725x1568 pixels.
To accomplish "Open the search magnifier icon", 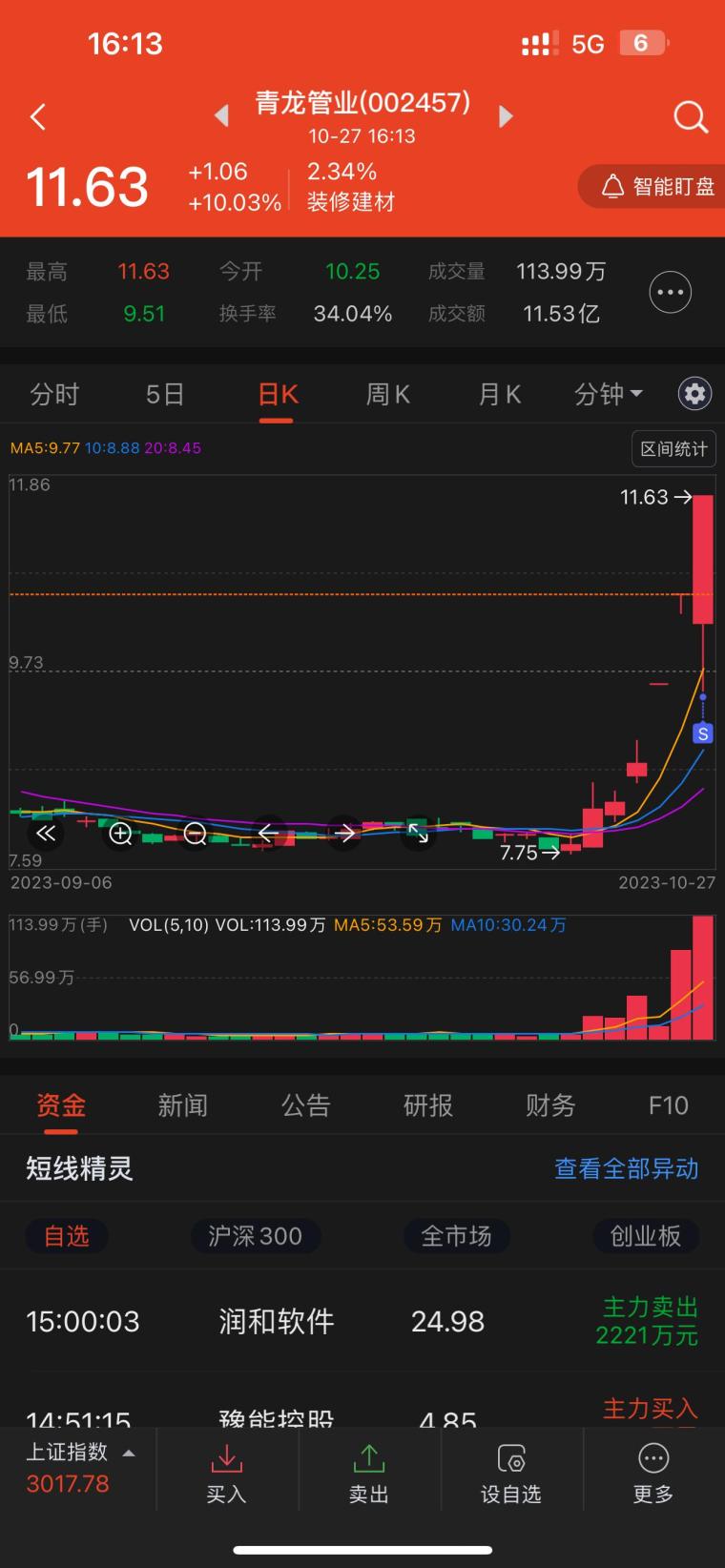I will tap(691, 117).
